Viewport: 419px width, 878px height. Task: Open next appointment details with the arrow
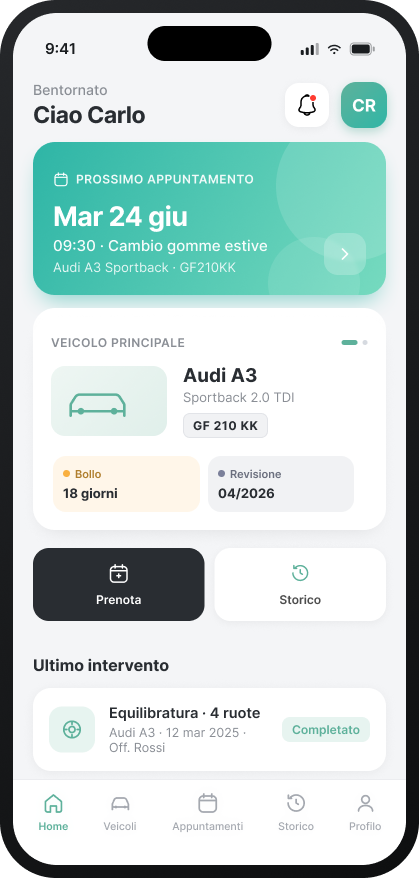pyautogui.click(x=344, y=254)
